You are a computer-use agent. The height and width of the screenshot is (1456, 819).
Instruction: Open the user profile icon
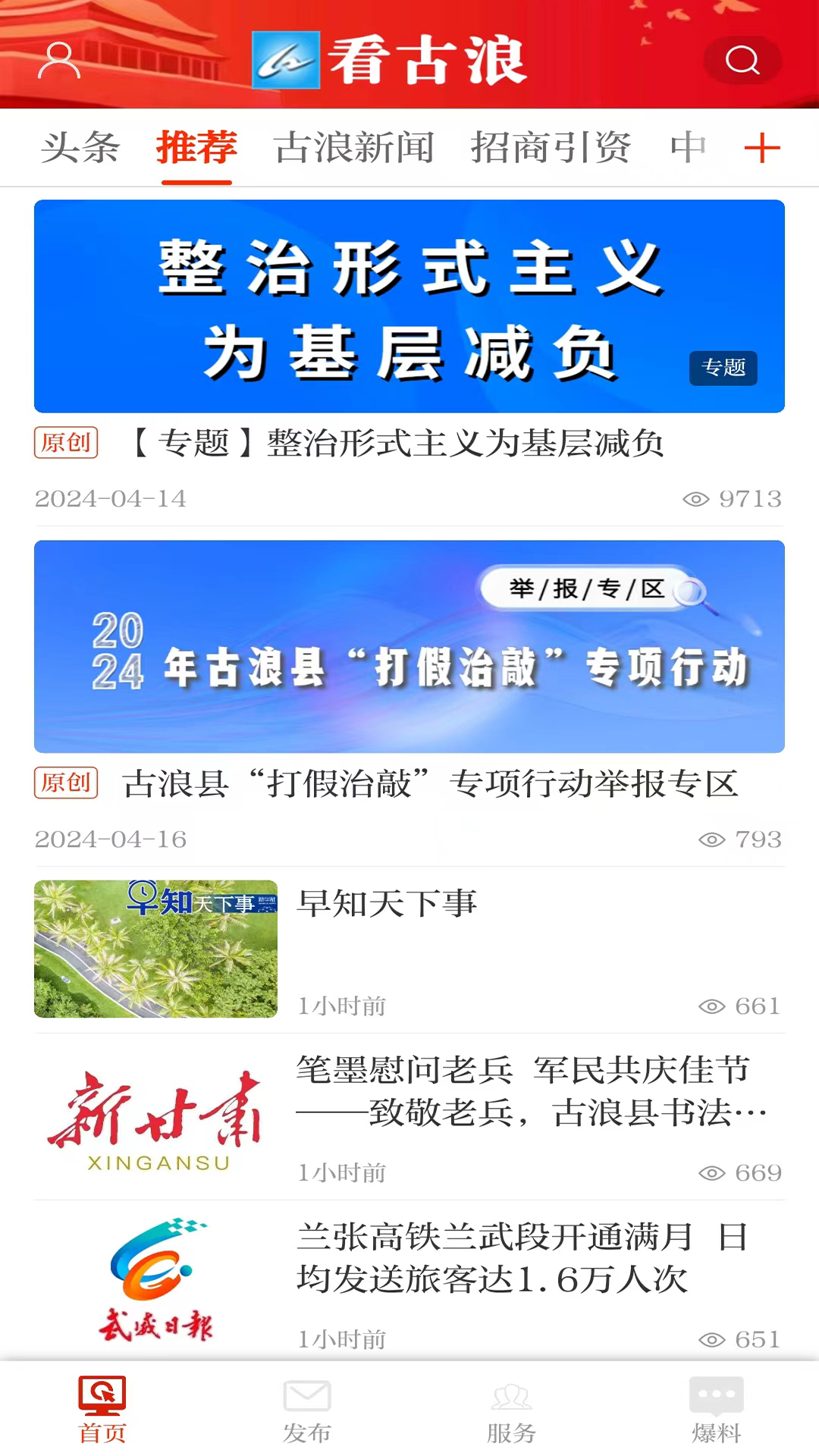tap(59, 61)
